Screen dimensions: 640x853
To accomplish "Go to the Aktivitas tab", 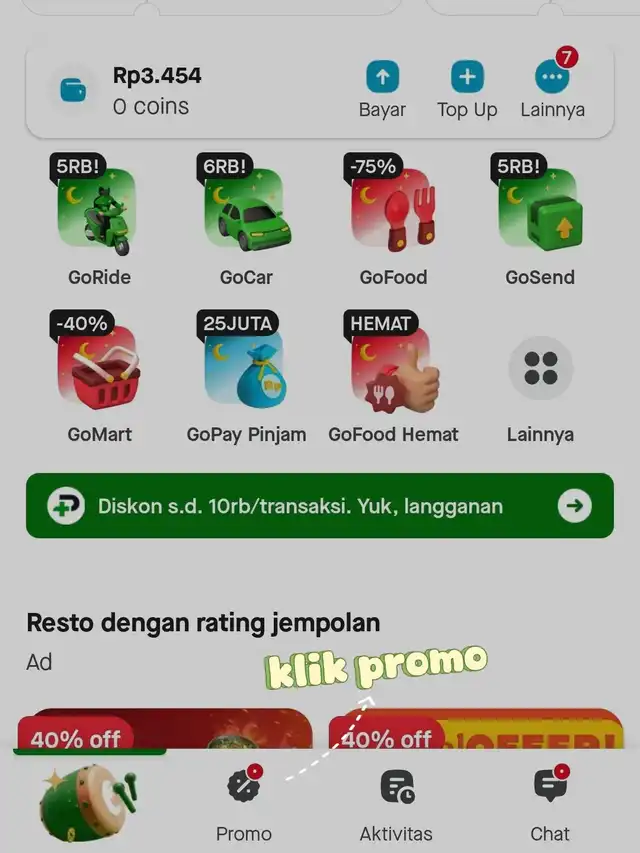I will tap(396, 802).
